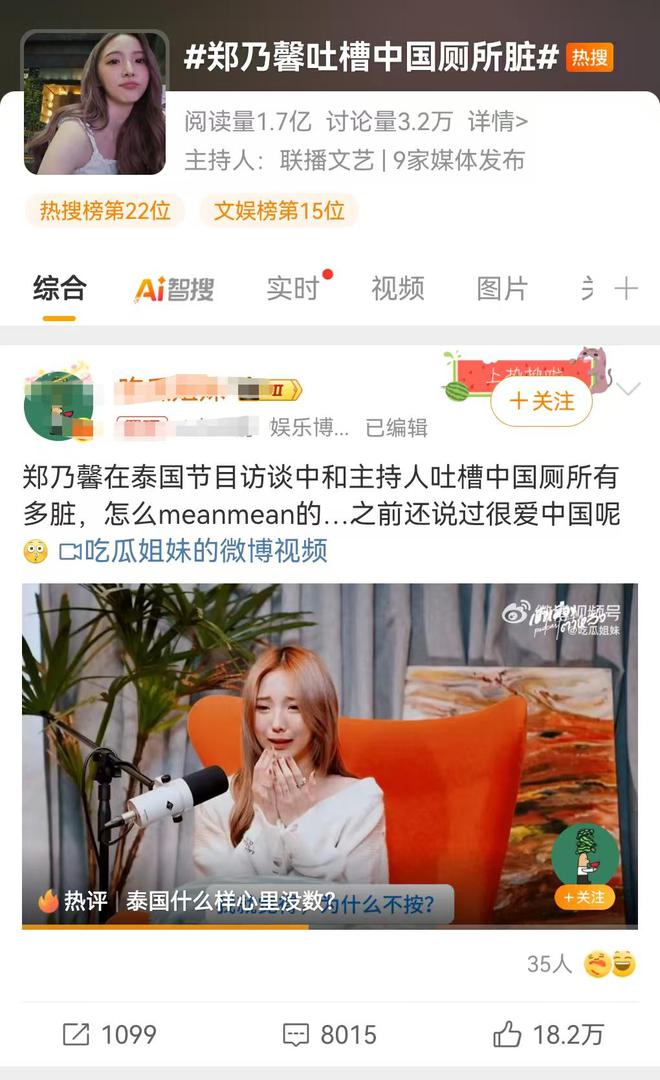The height and width of the screenshot is (1080, 660).
Task: Follow the video account via 关注 on video
Action: coord(585,897)
